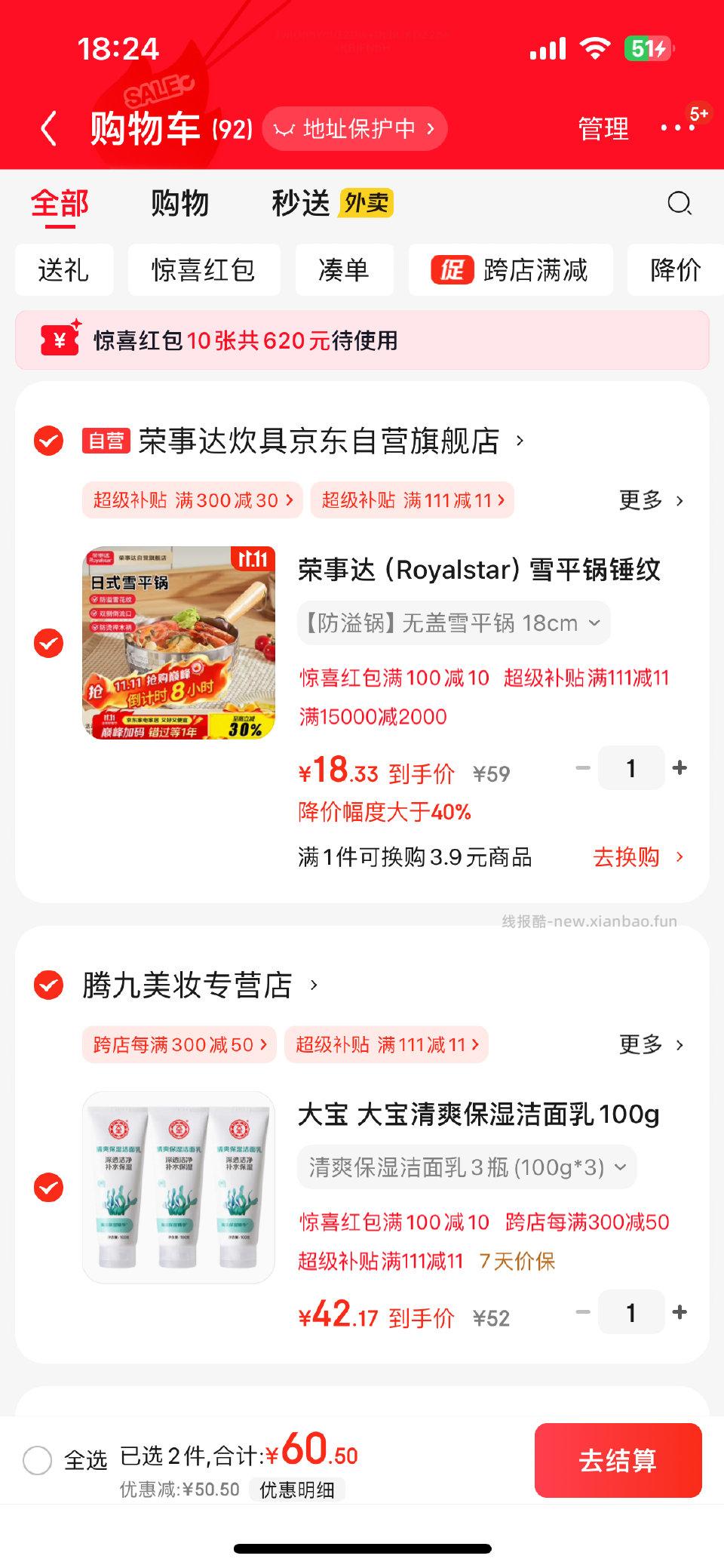Open the three-dot more menu with 5+ badge

click(x=678, y=128)
